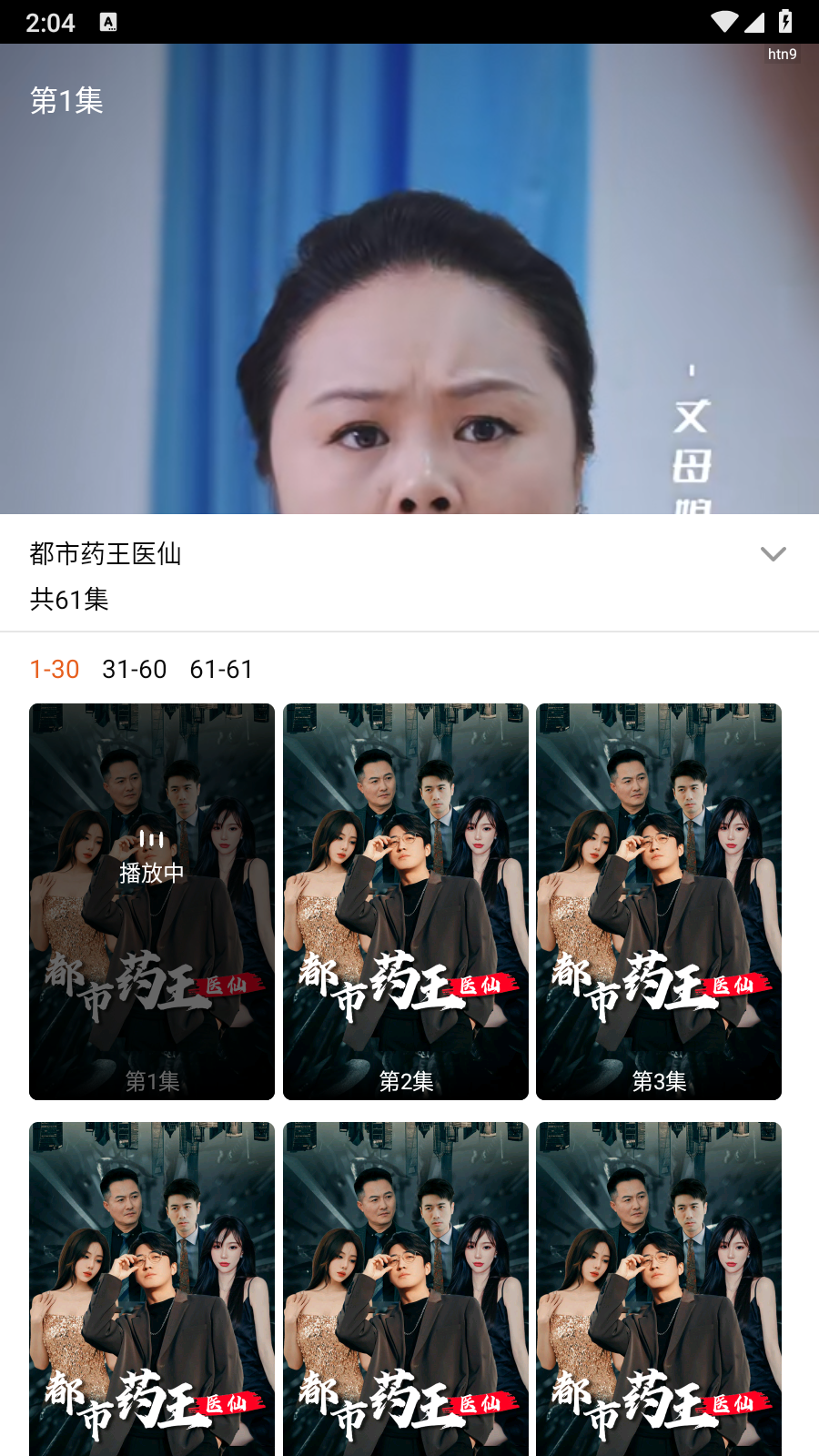Tap the 共61集 episode count text
Image resolution: width=819 pixels, height=1456 pixels.
click(67, 601)
